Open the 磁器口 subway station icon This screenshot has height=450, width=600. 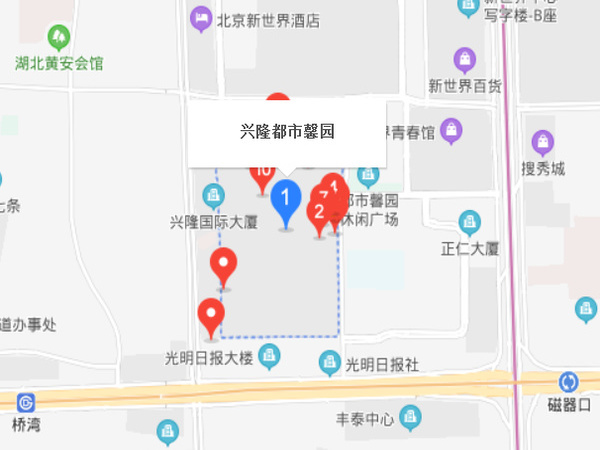569,381
